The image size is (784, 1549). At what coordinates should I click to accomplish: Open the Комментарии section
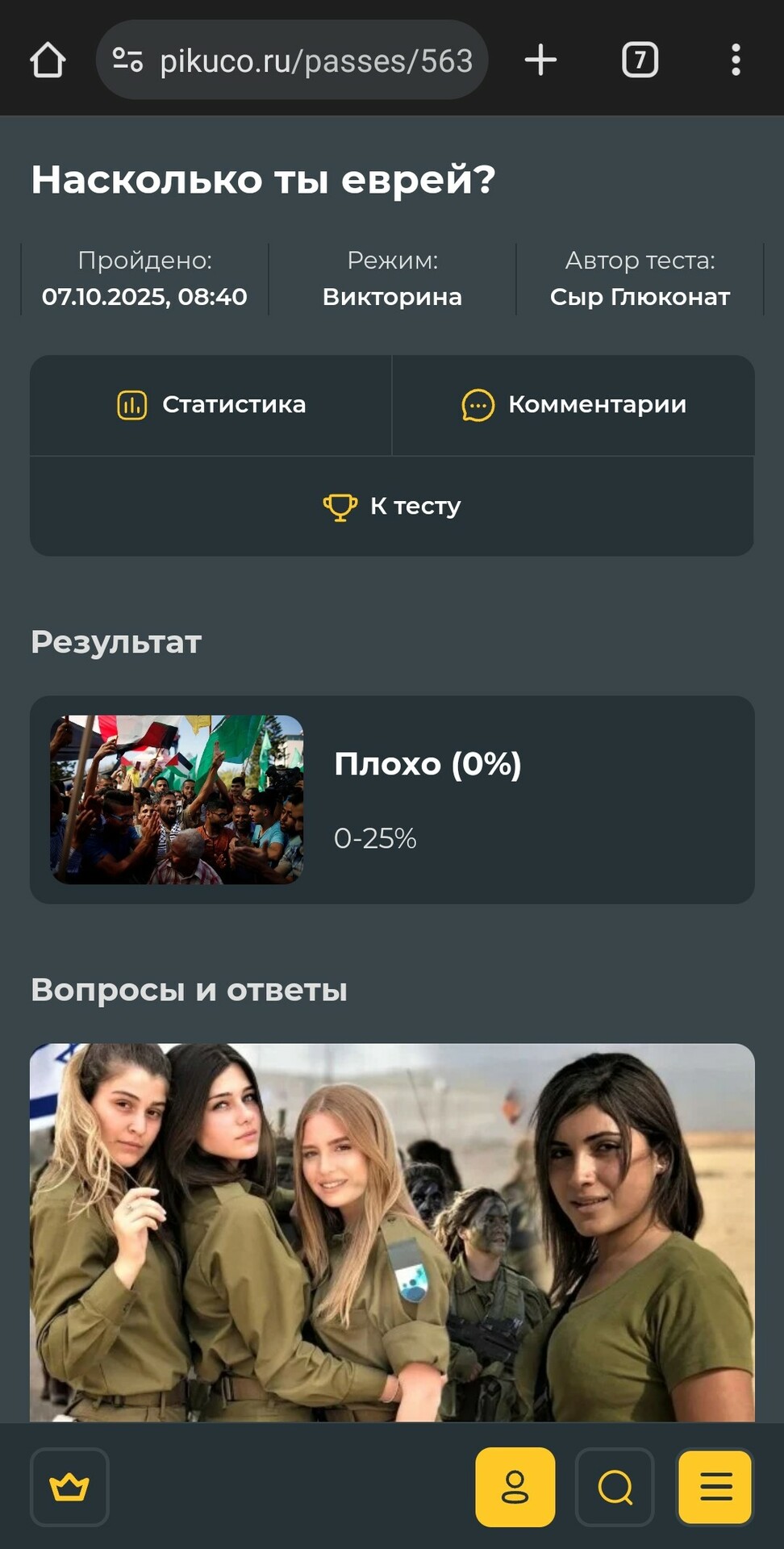(x=573, y=405)
